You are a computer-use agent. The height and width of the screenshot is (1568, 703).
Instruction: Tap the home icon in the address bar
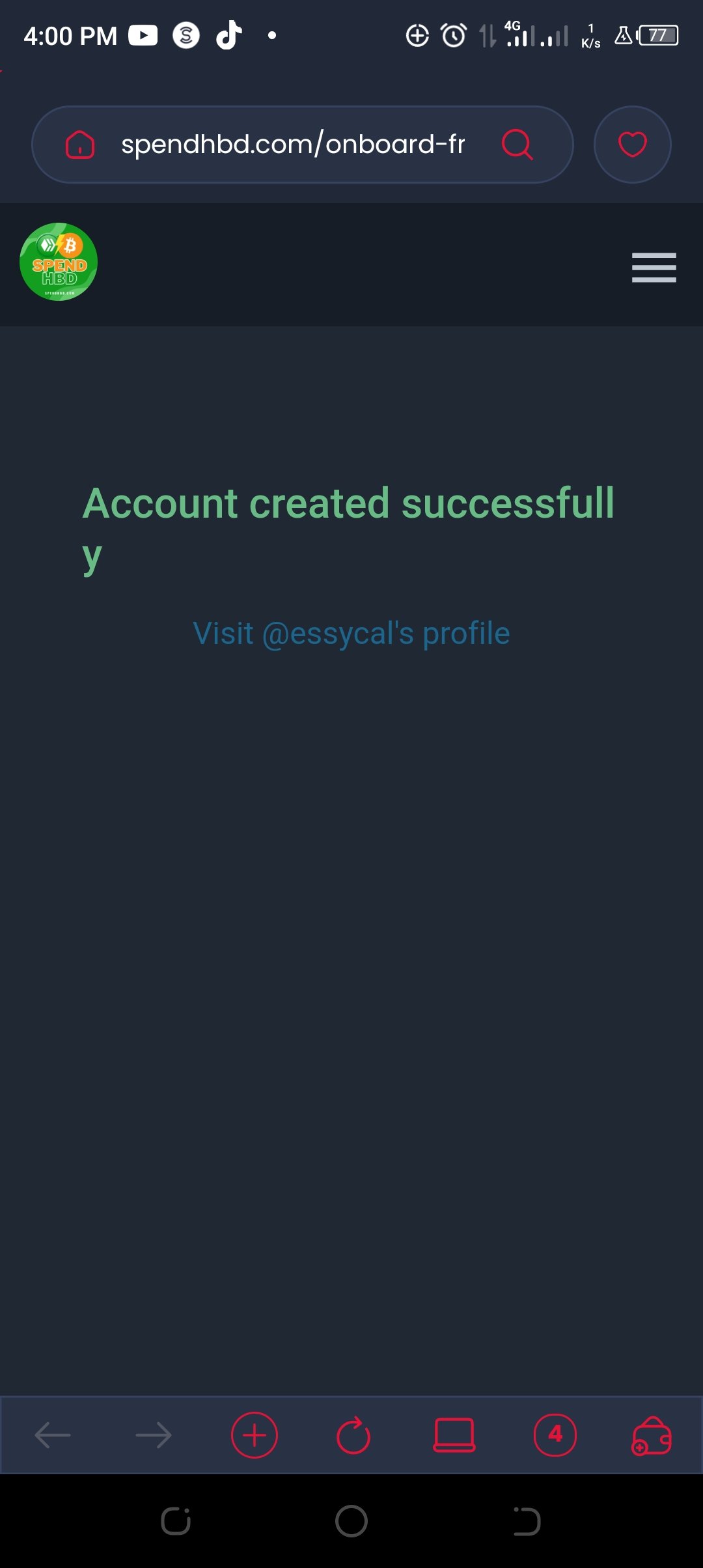coord(80,145)
